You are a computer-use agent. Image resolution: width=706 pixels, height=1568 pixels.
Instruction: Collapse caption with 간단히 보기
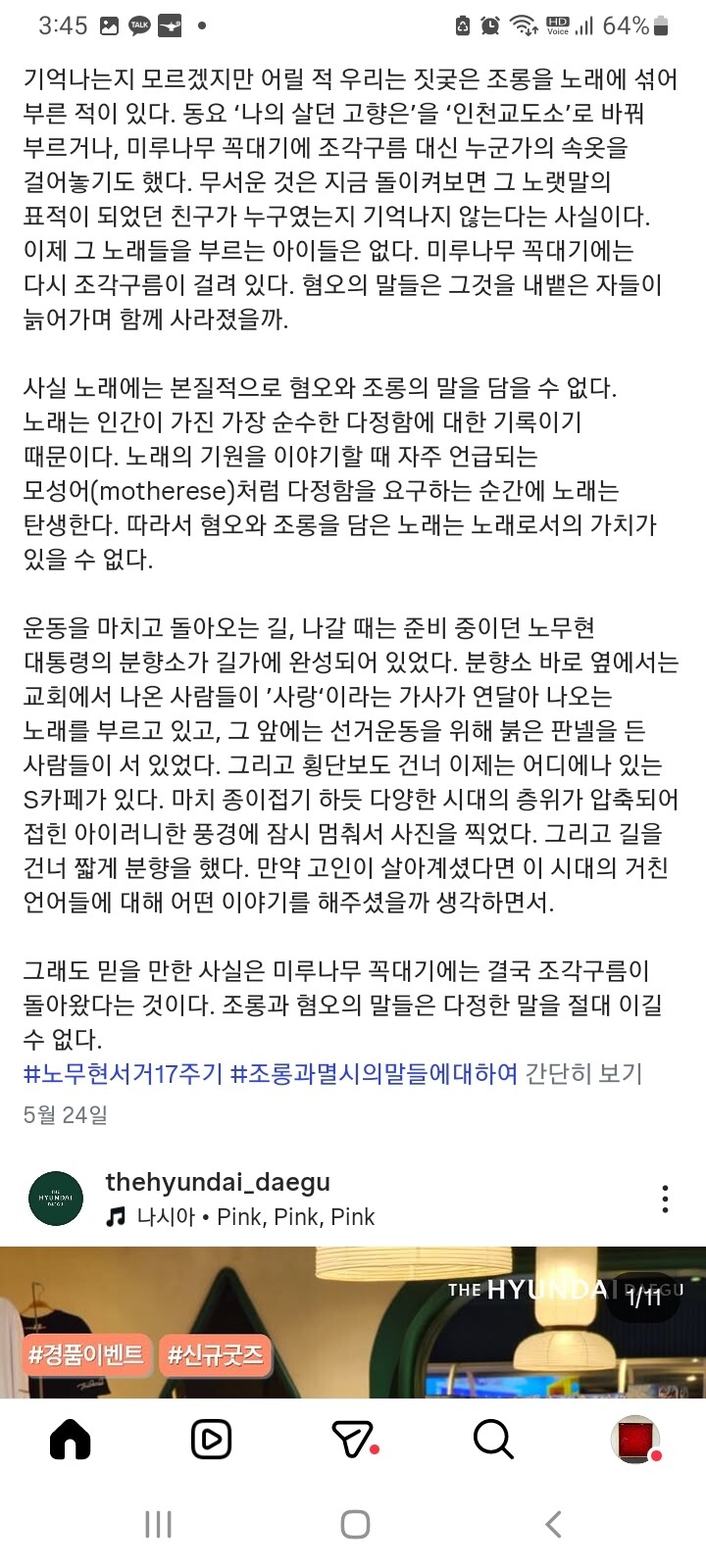click(583, 1074)
